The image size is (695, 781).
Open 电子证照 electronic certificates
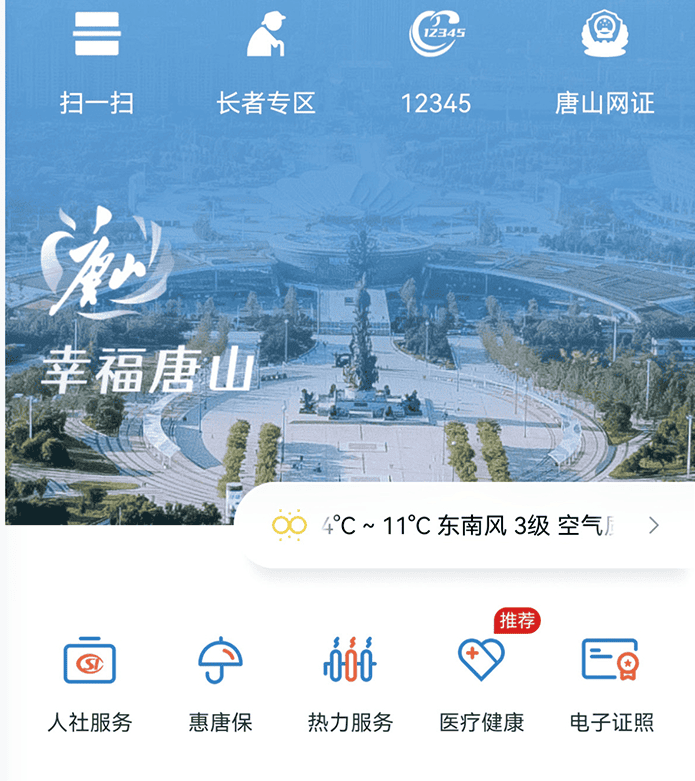coord(611,682)
